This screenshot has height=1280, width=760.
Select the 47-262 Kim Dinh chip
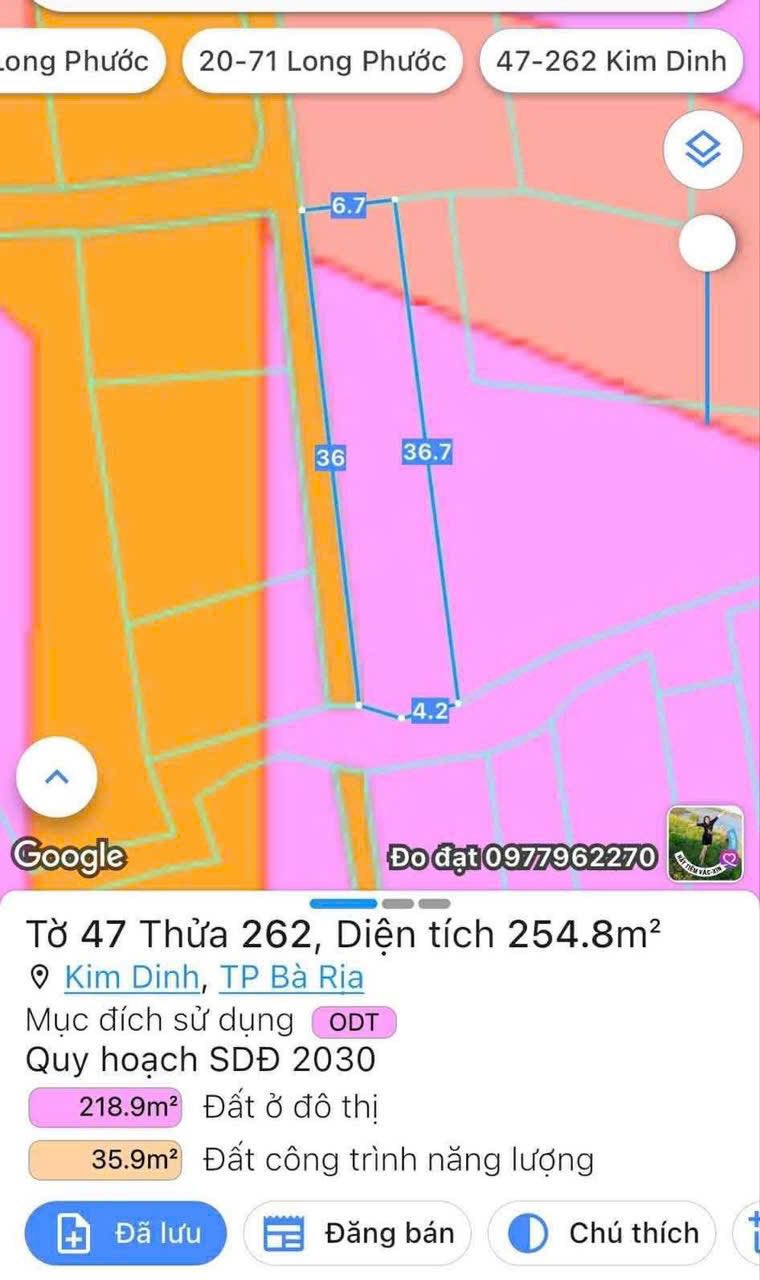pos(610,61)
